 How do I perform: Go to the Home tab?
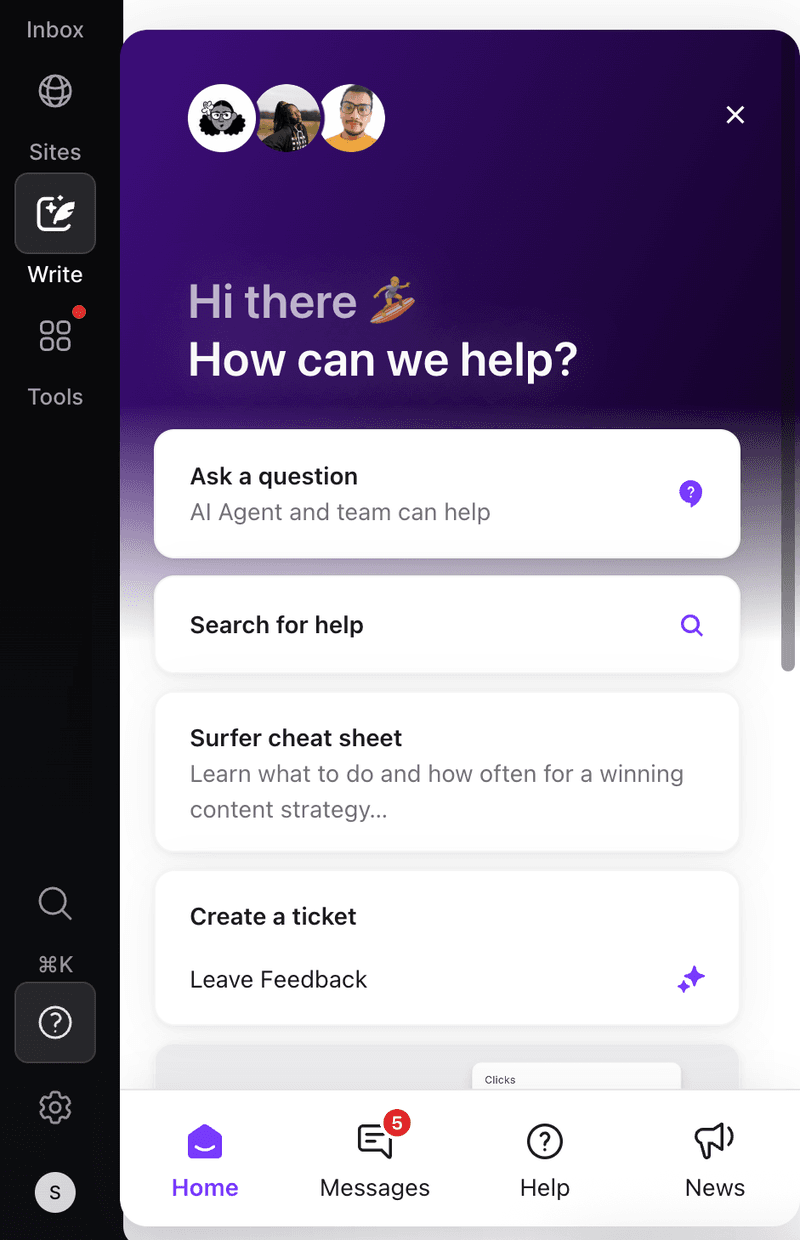pyautogui.click(x=205, y=1160)
